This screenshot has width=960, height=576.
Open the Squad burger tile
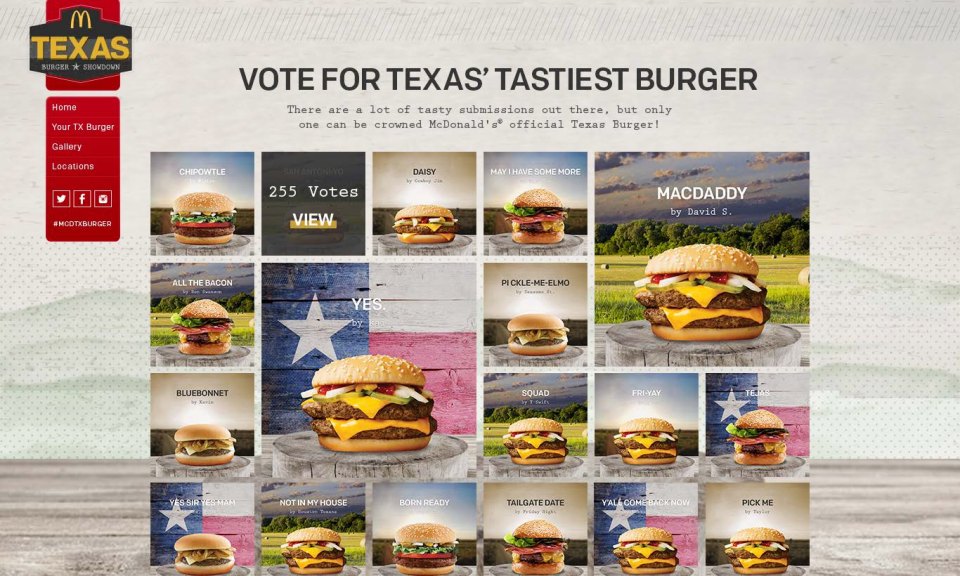535,425
